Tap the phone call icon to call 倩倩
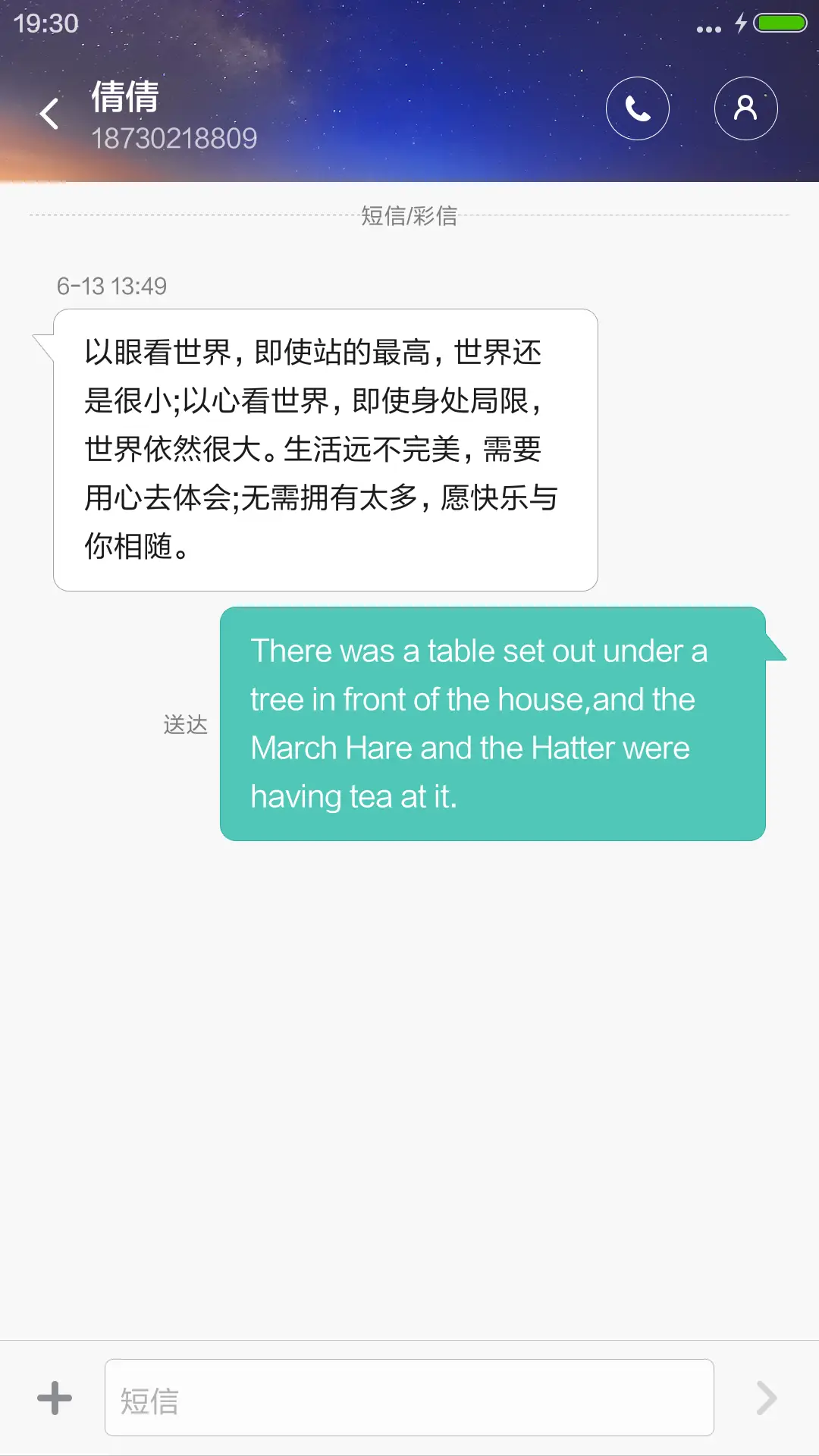The image size is (819, 1456). pos(637,108)
